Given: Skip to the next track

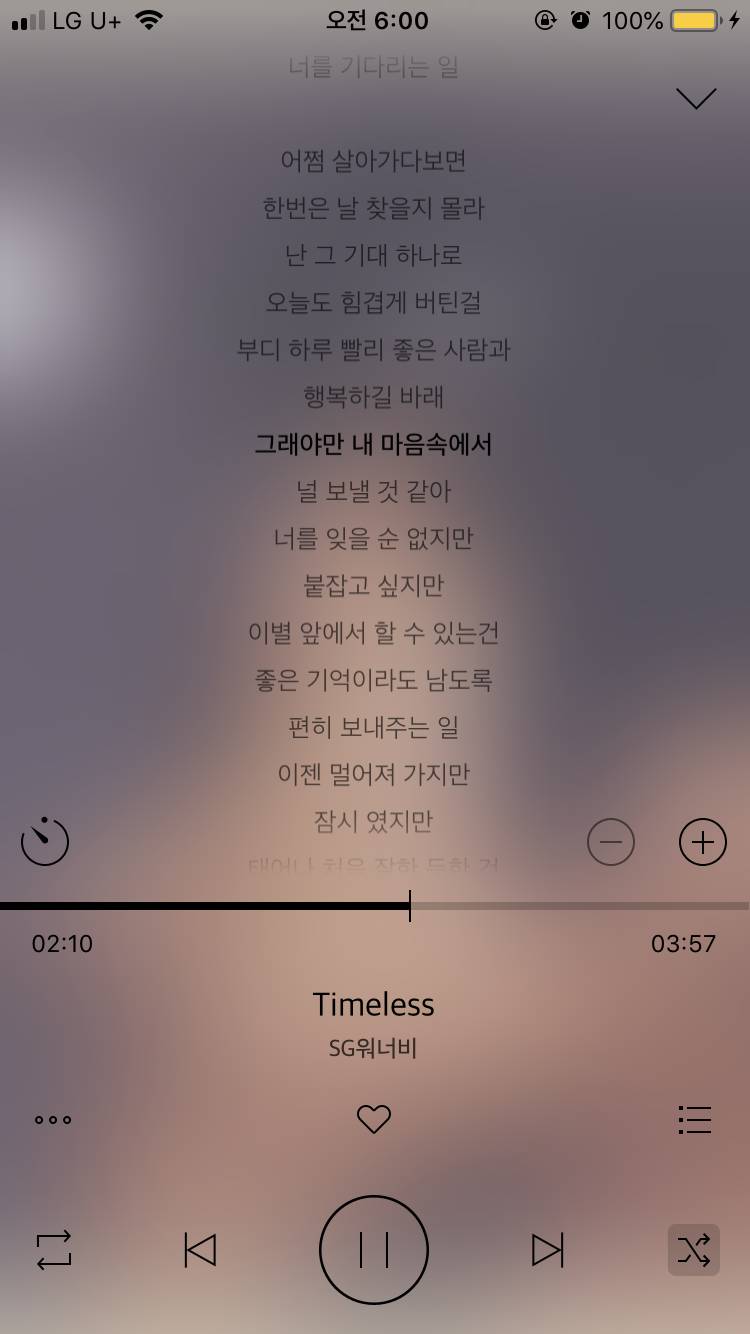Looking at the screenshot, I should coord(547,1249).
